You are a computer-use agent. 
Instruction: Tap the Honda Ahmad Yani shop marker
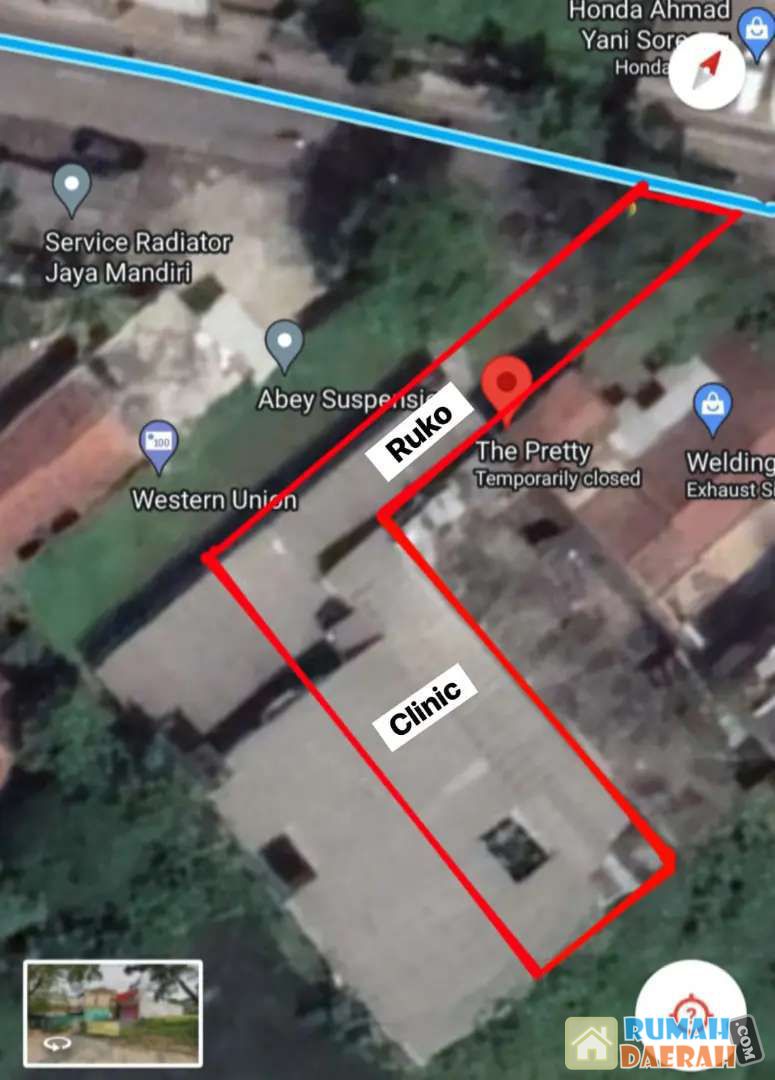click(755, 28)
